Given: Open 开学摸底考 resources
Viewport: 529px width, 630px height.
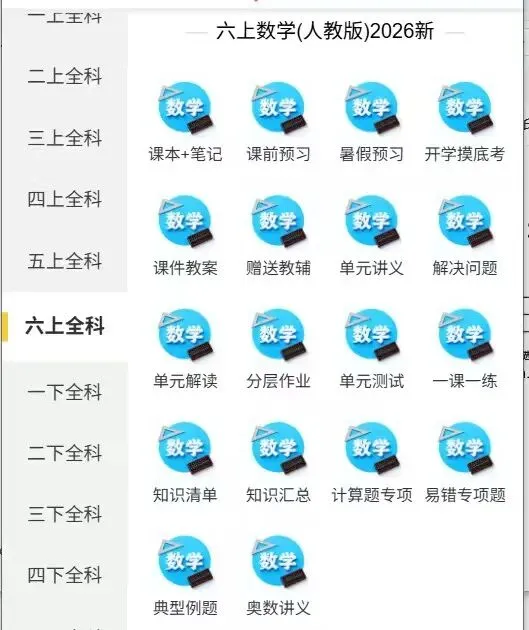Looking at the screenshot, I should [x=465, y=123].
